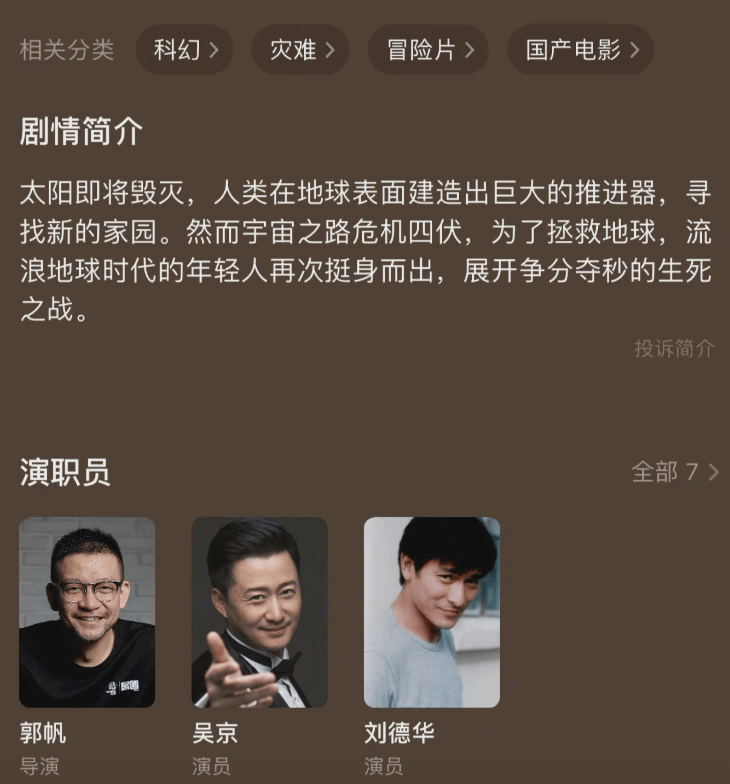Select the name 吴京 below his photo
Viewport: 730px width, 784px height.
213,733
